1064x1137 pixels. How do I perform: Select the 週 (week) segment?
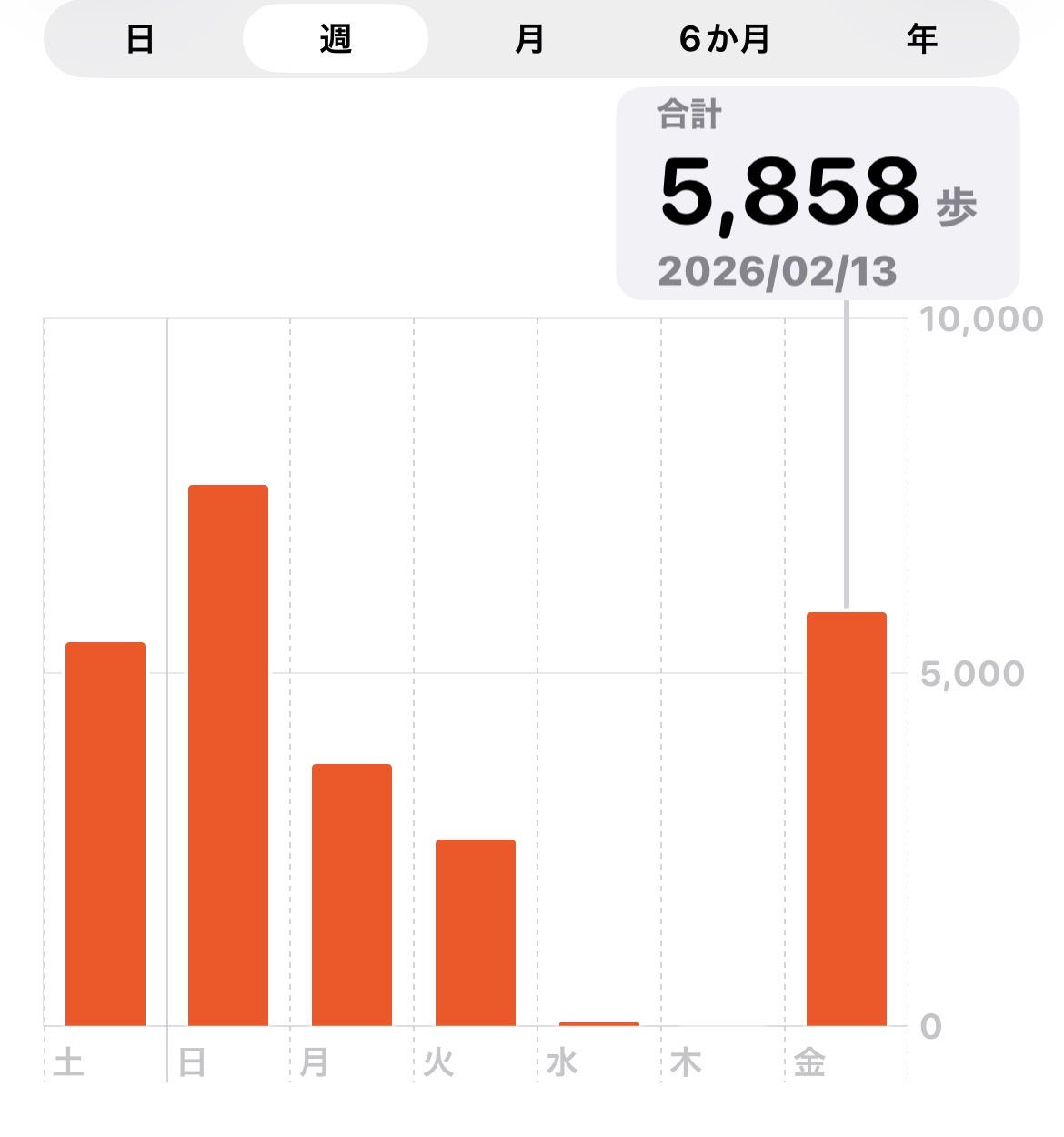(336, 39)
